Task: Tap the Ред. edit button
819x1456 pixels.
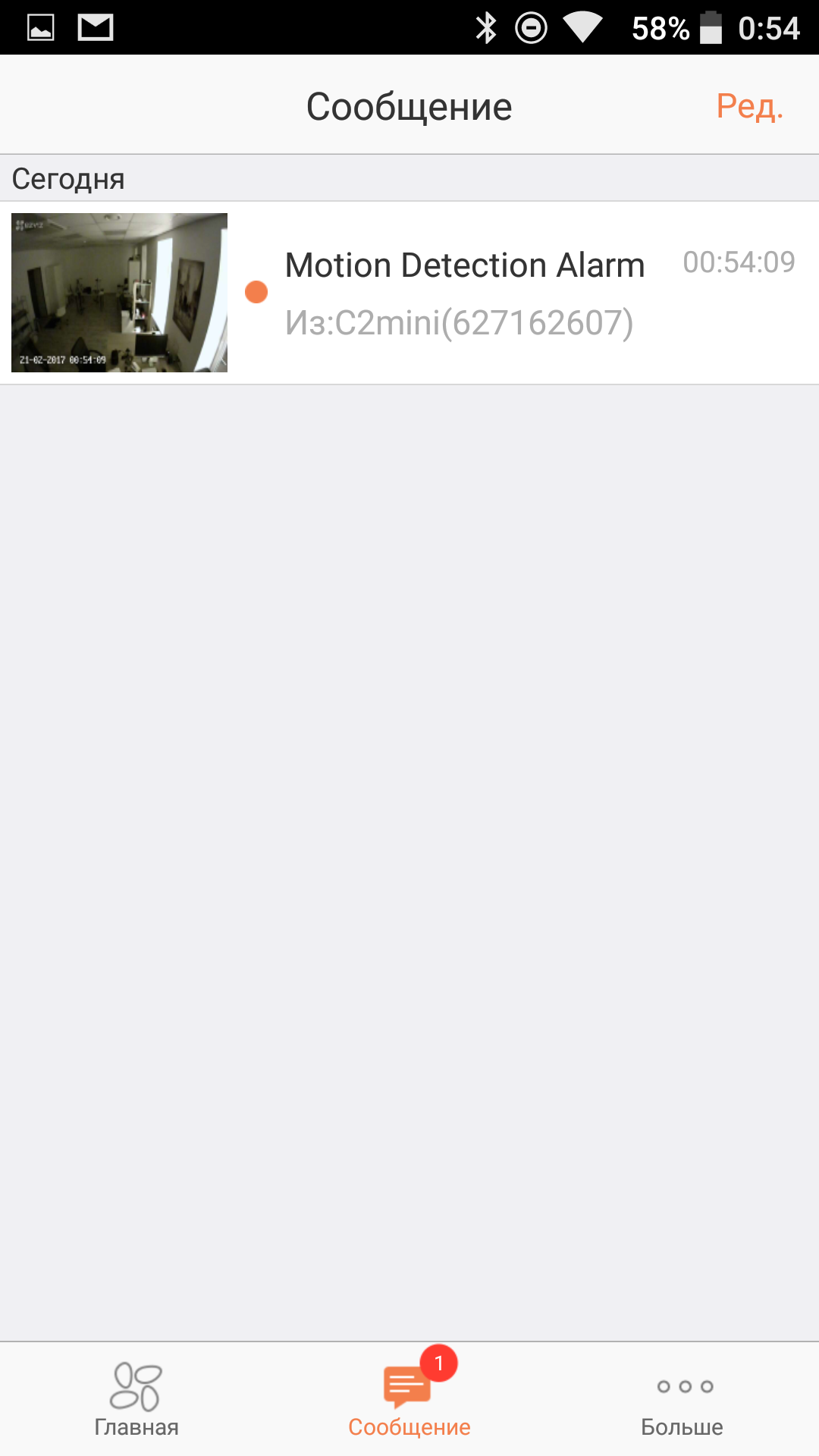Action: [x=749, y=106]
